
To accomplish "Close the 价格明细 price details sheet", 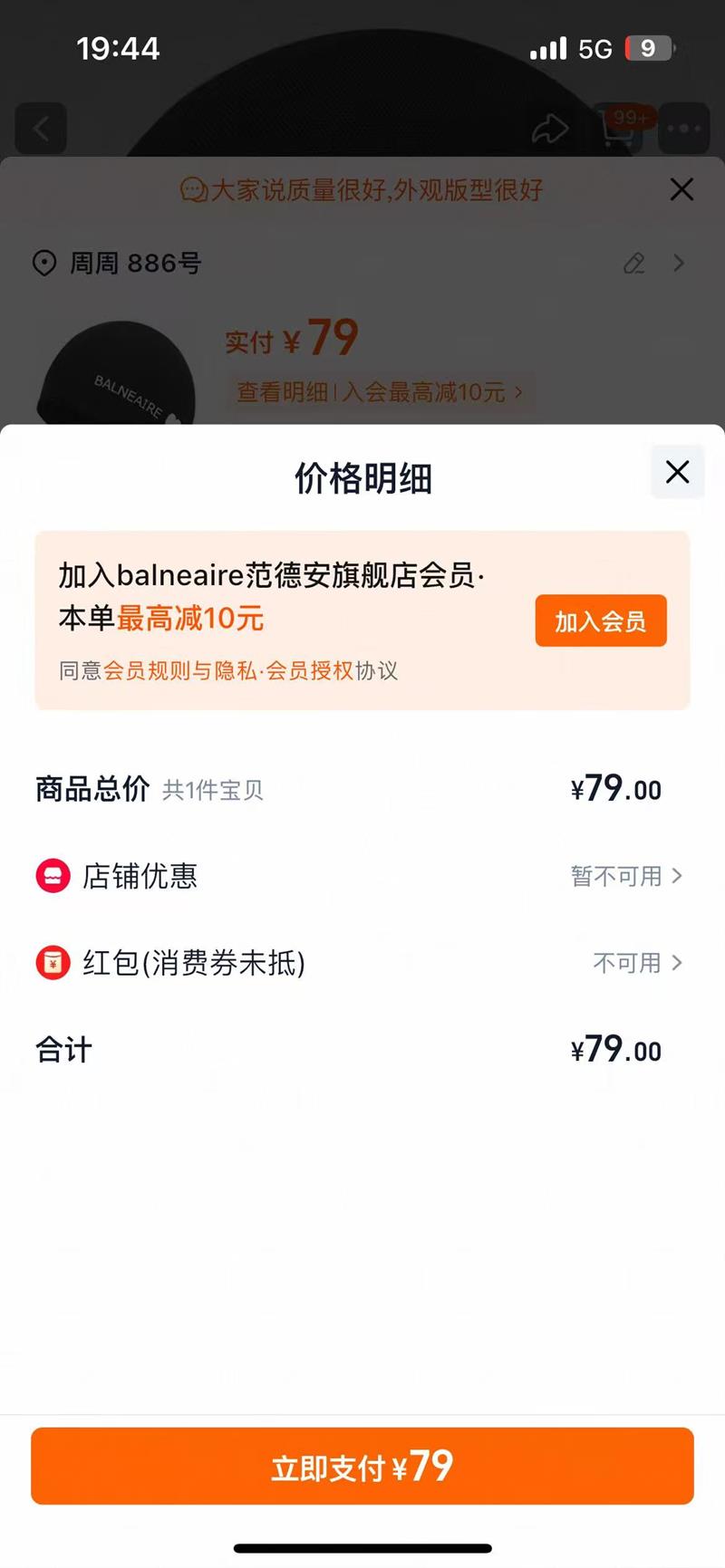I will tap(677, 472).
